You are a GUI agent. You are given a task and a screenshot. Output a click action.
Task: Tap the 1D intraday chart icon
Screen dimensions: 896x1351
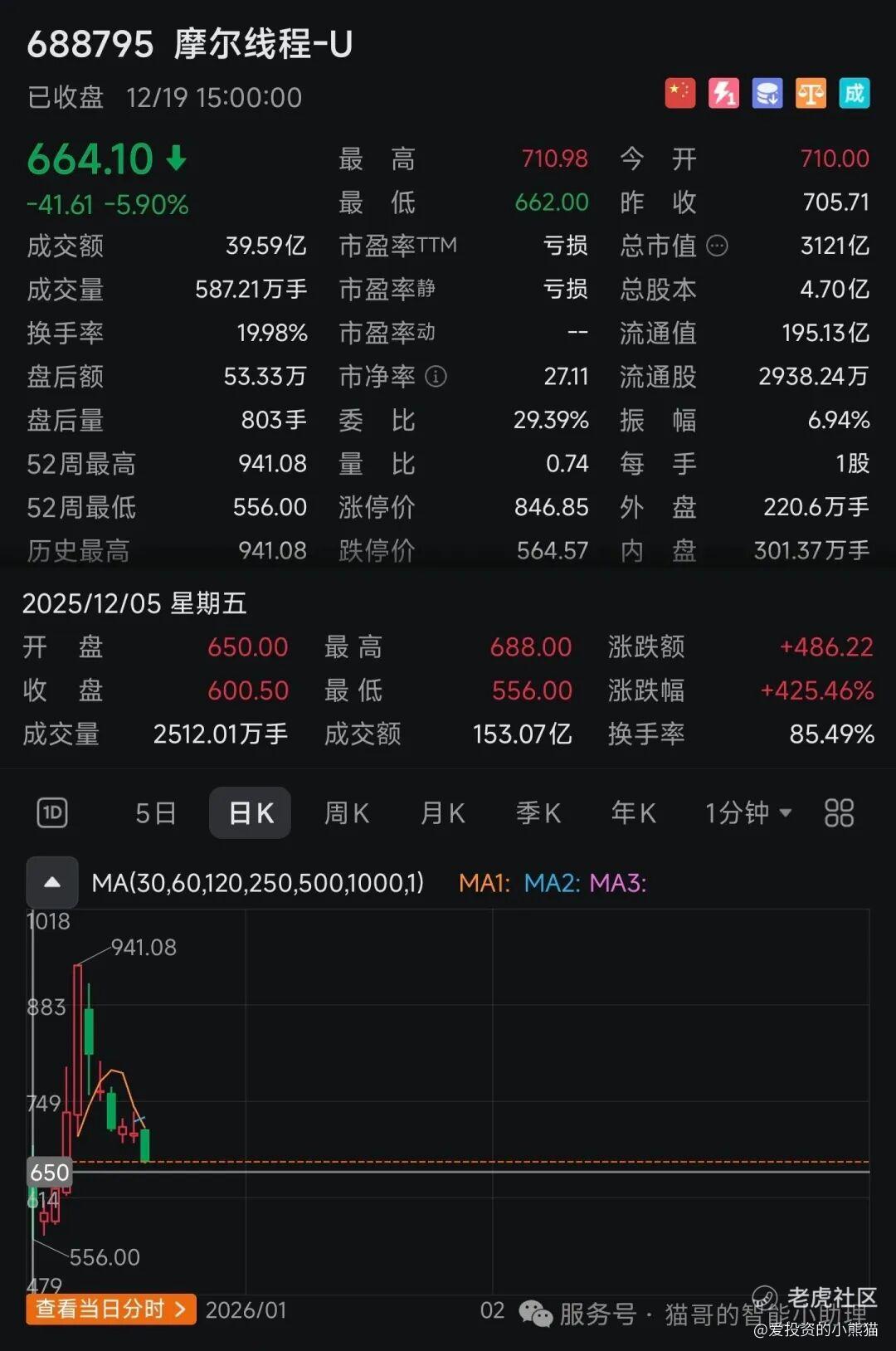(x=53, y=813)
